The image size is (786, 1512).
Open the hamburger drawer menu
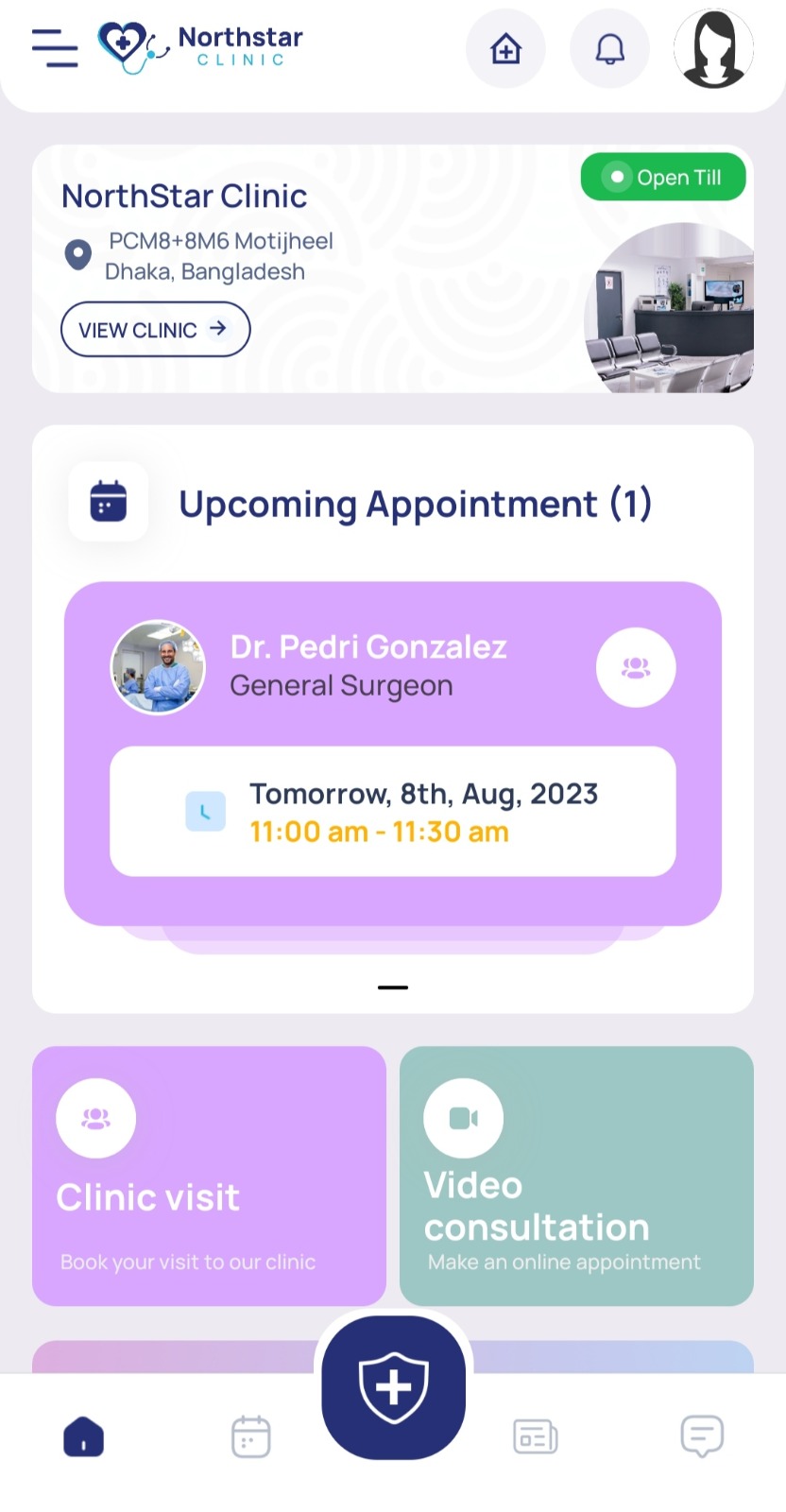55,48
